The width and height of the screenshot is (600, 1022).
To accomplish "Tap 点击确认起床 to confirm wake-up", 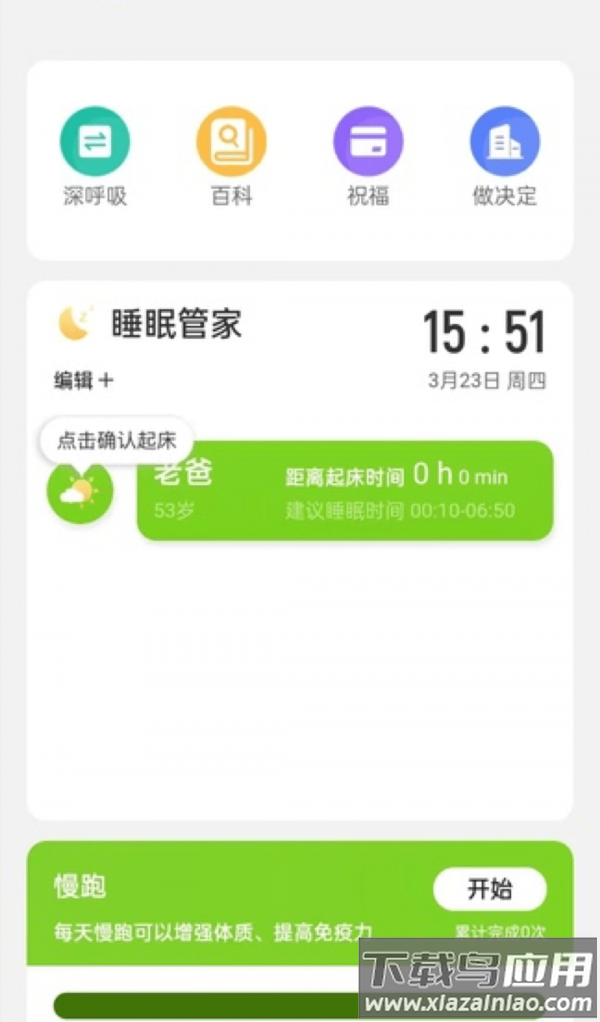I will click(116, 440).
